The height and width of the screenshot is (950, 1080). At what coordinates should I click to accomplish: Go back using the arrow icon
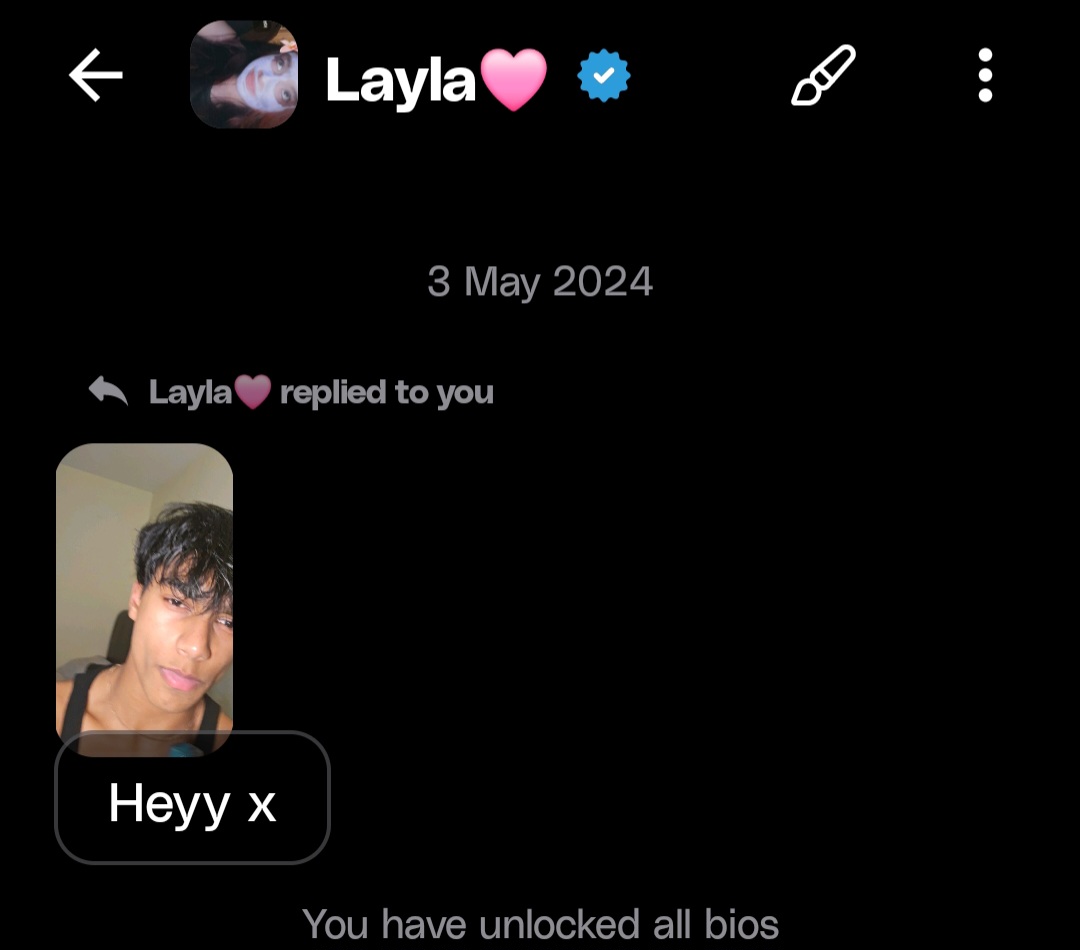click(96, 76)
